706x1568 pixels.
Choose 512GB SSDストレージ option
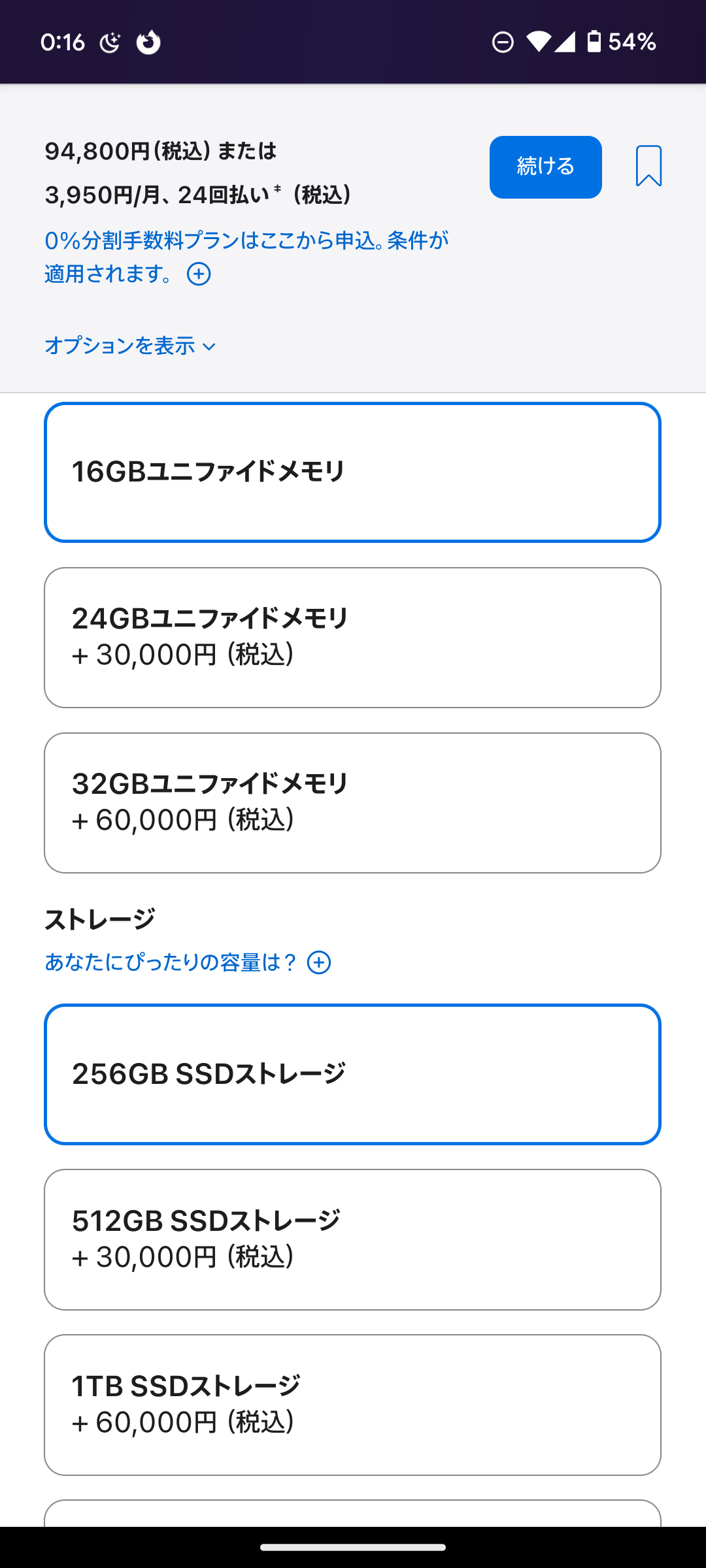pos(352,1239)
